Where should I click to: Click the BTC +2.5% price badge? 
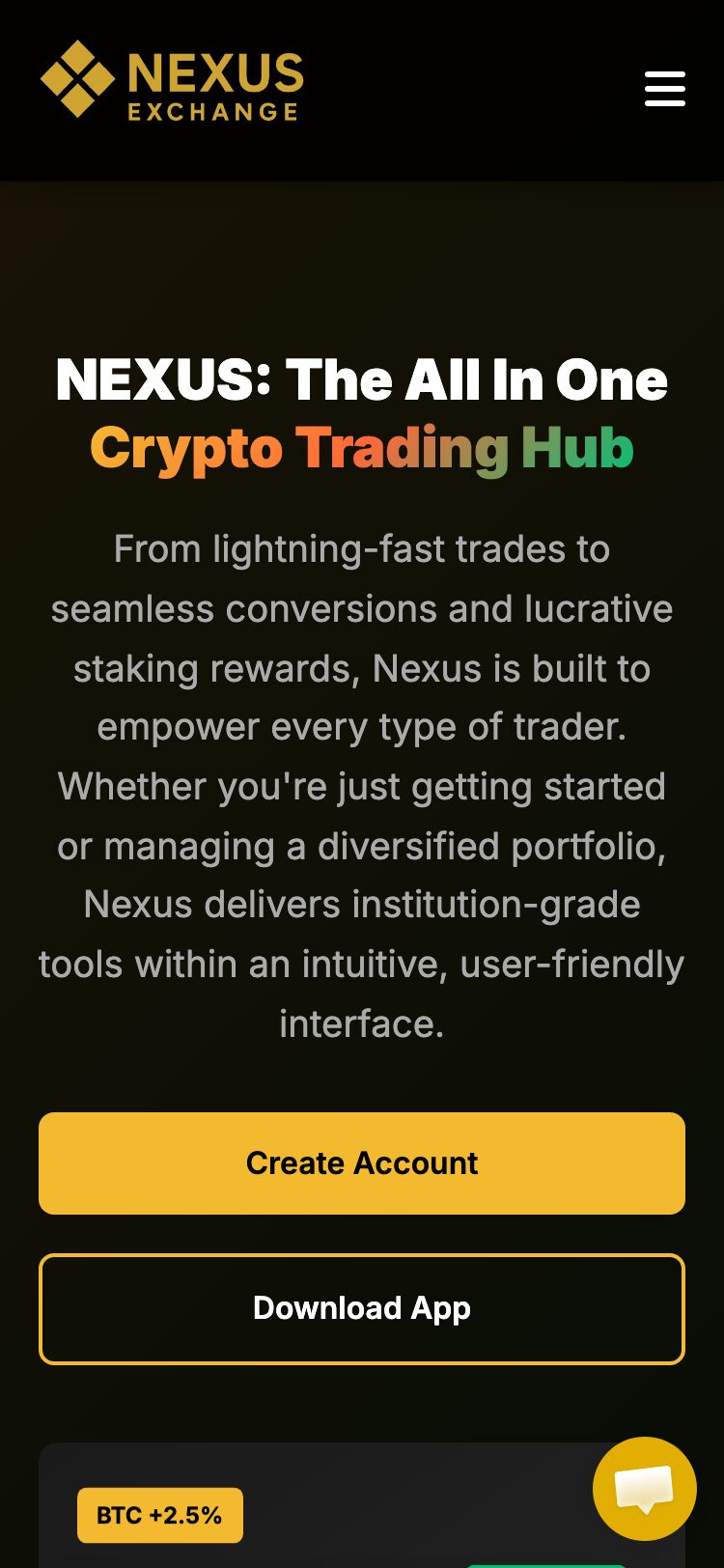click(x=159, y=1515)
